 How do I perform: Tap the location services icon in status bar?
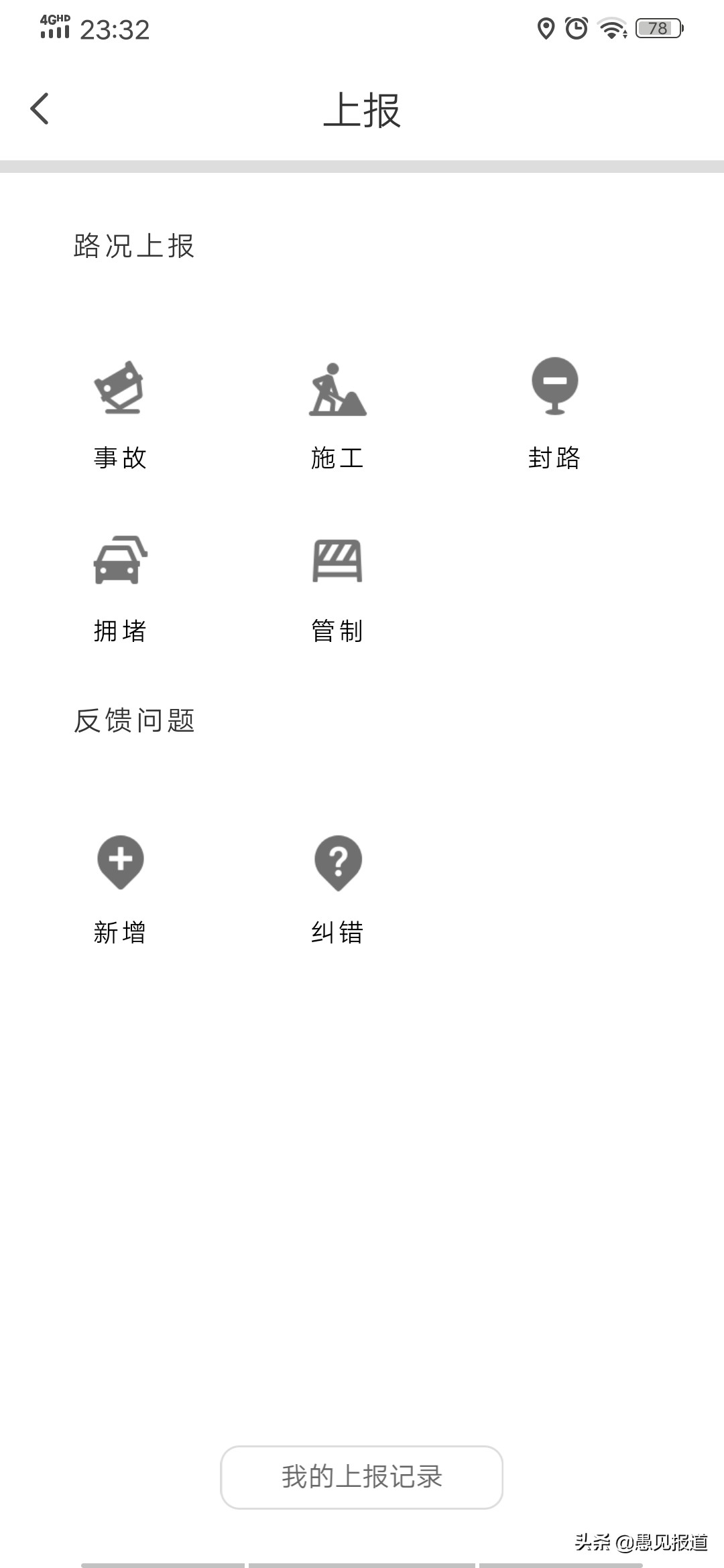[x=544, y=28]
